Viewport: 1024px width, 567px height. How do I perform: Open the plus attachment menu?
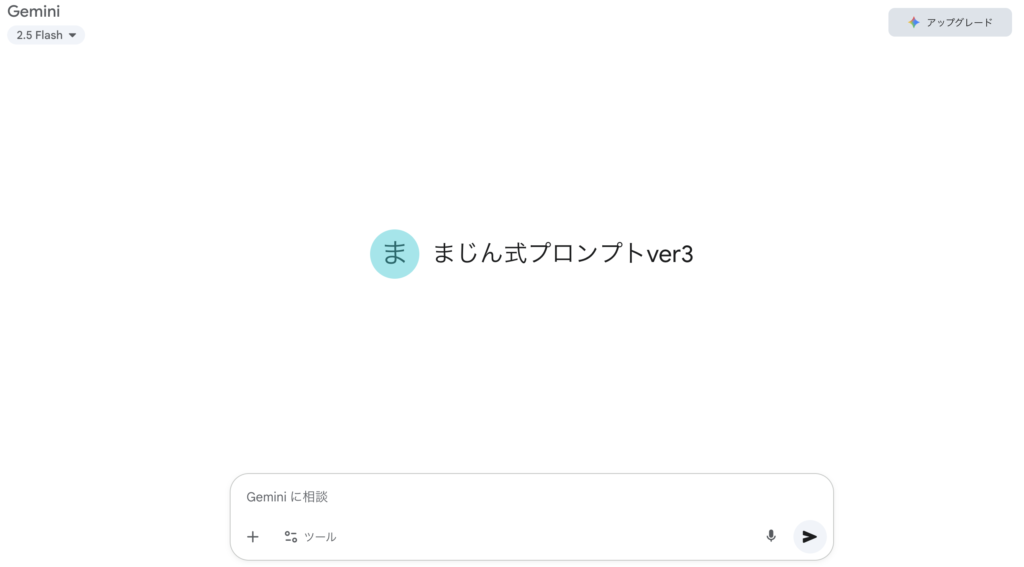(x=253, y=537)
